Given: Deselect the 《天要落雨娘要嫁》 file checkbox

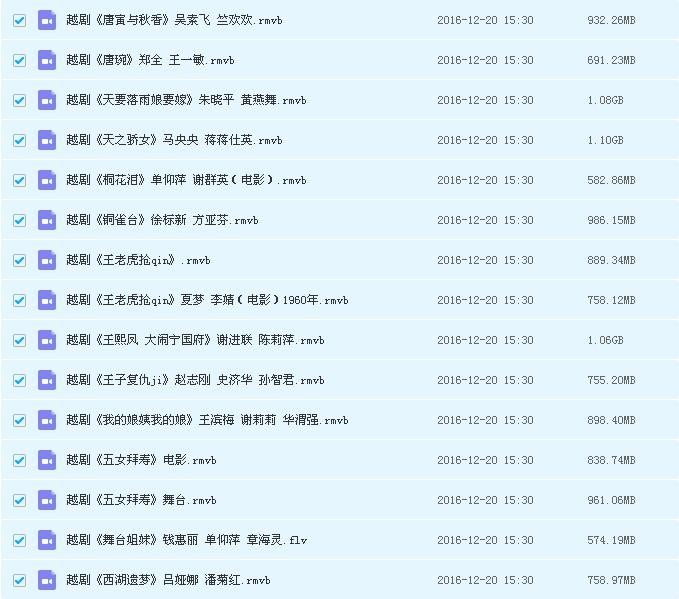Looking at the screenshot, I should (19, 100).
